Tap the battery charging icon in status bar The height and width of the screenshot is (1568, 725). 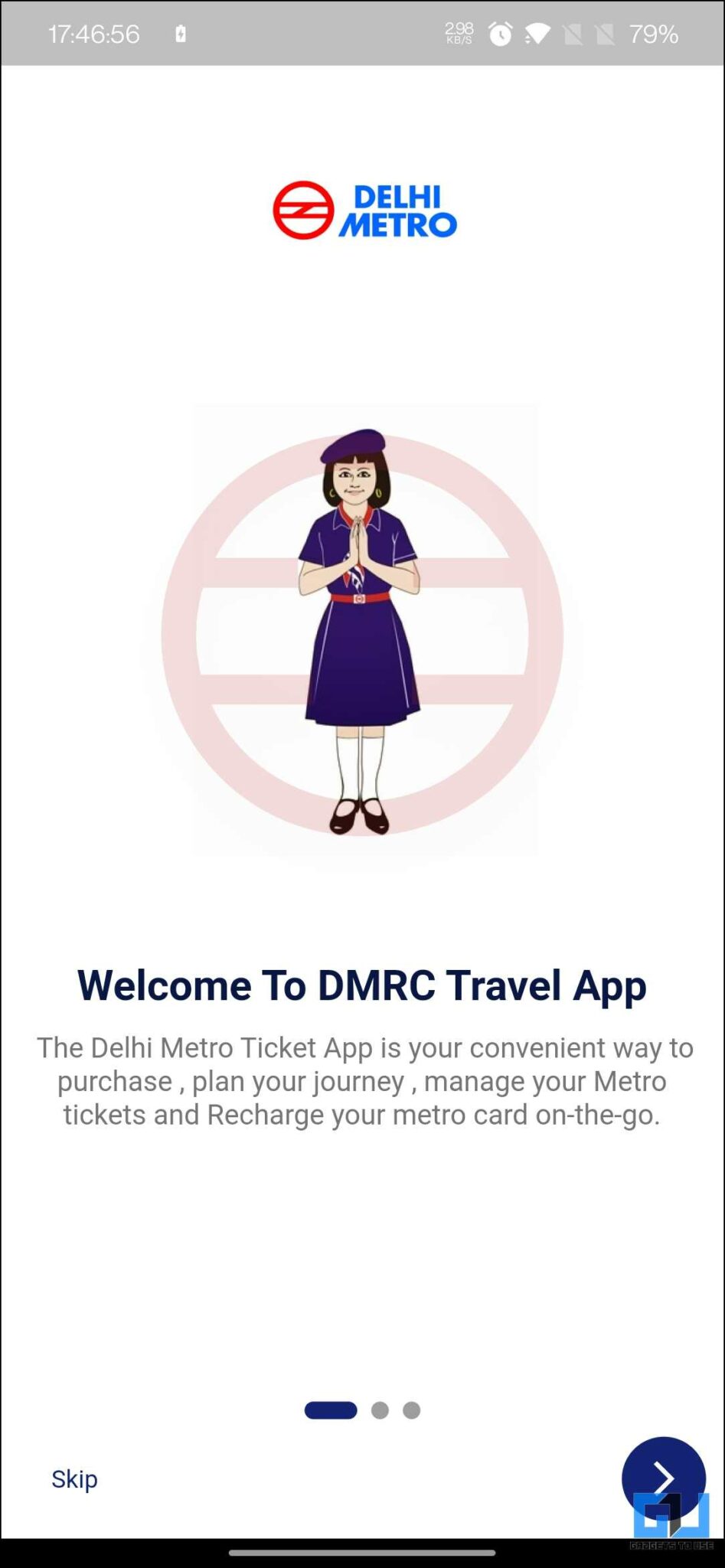click(x=181, y=33)
